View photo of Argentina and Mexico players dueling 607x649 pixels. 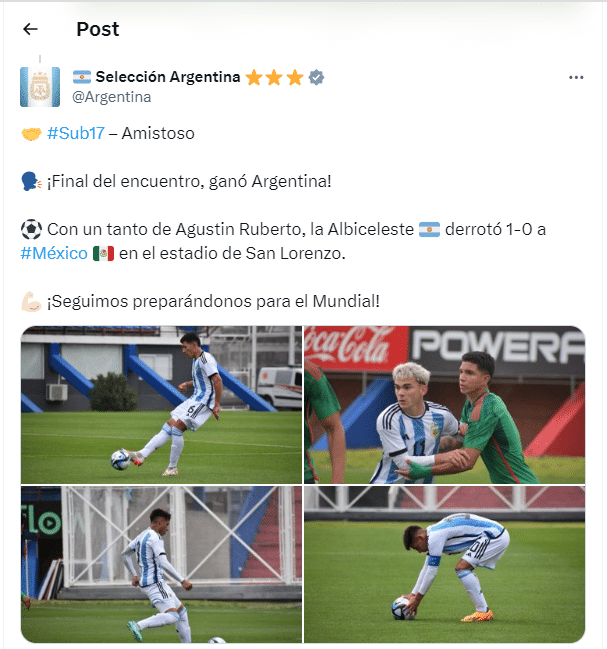444,405
